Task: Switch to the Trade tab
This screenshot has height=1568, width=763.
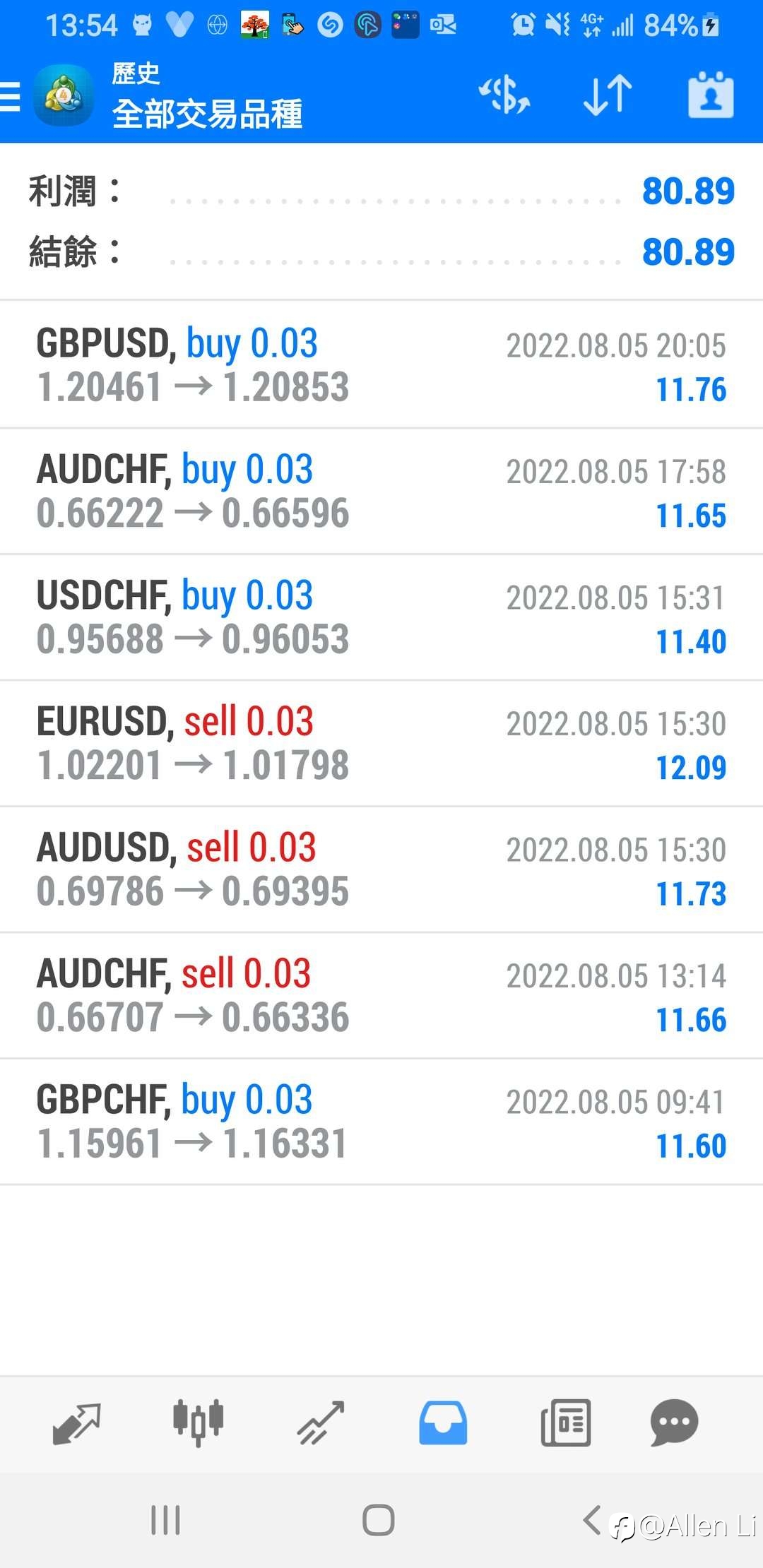Action: [x=321, y=1423]
